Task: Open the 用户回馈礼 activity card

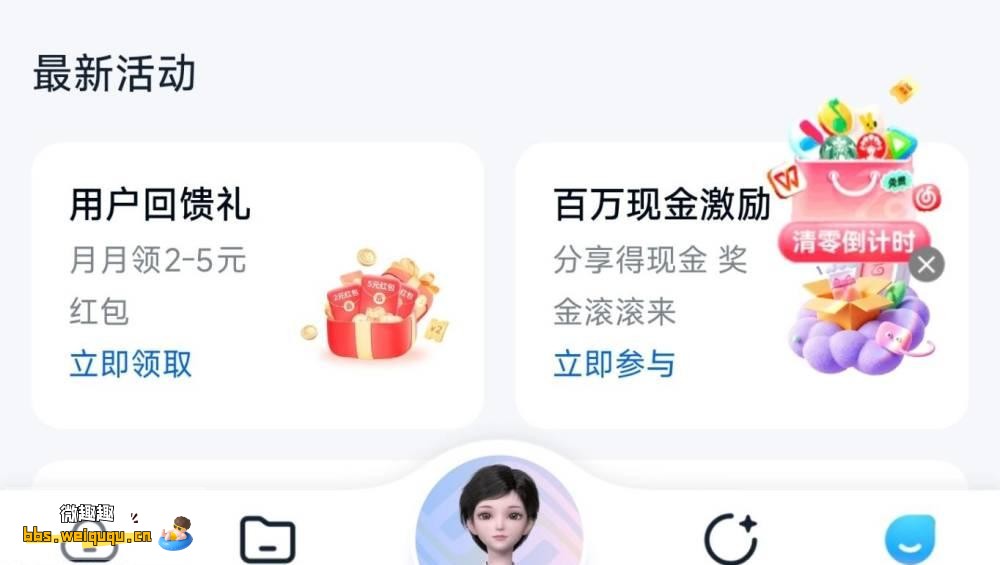Action: coord(160,205)
